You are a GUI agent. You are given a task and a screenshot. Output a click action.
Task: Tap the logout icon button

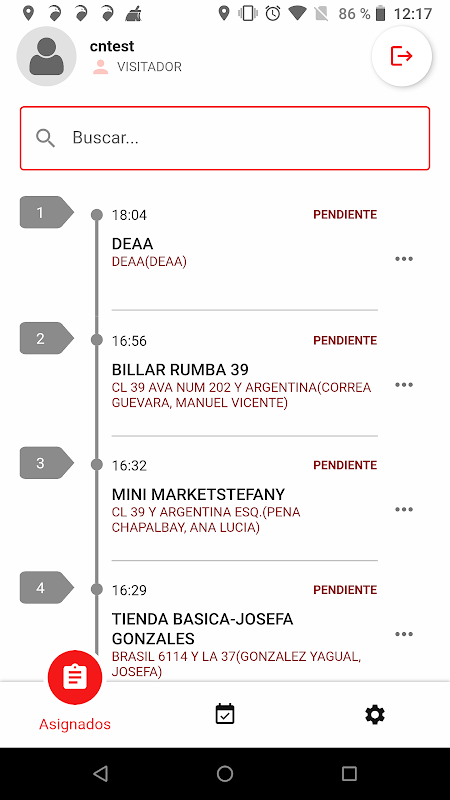coord(402,56)
